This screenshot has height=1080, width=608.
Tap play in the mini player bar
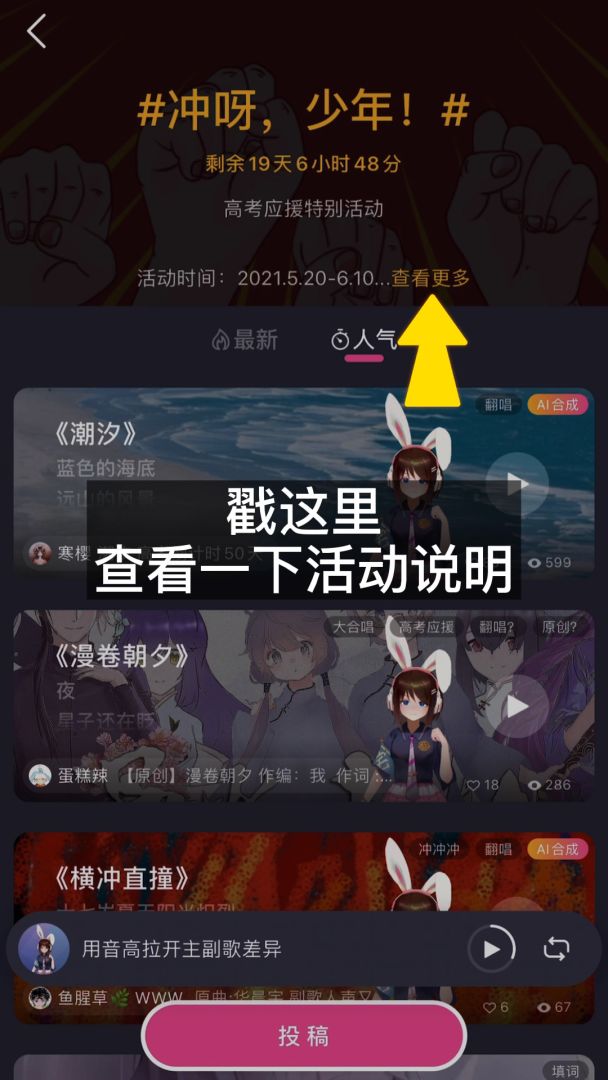pos(491,949)
